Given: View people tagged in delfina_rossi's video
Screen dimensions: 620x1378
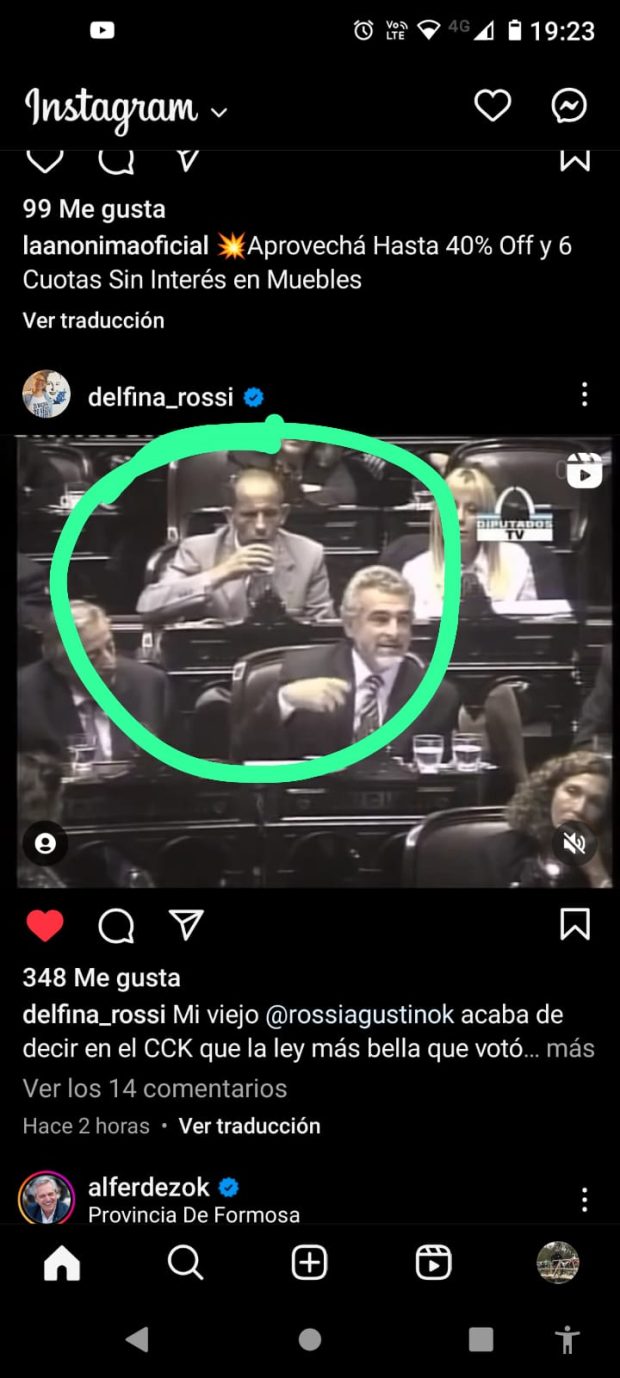Looking at the screenshot, I should tap(45, 845).
